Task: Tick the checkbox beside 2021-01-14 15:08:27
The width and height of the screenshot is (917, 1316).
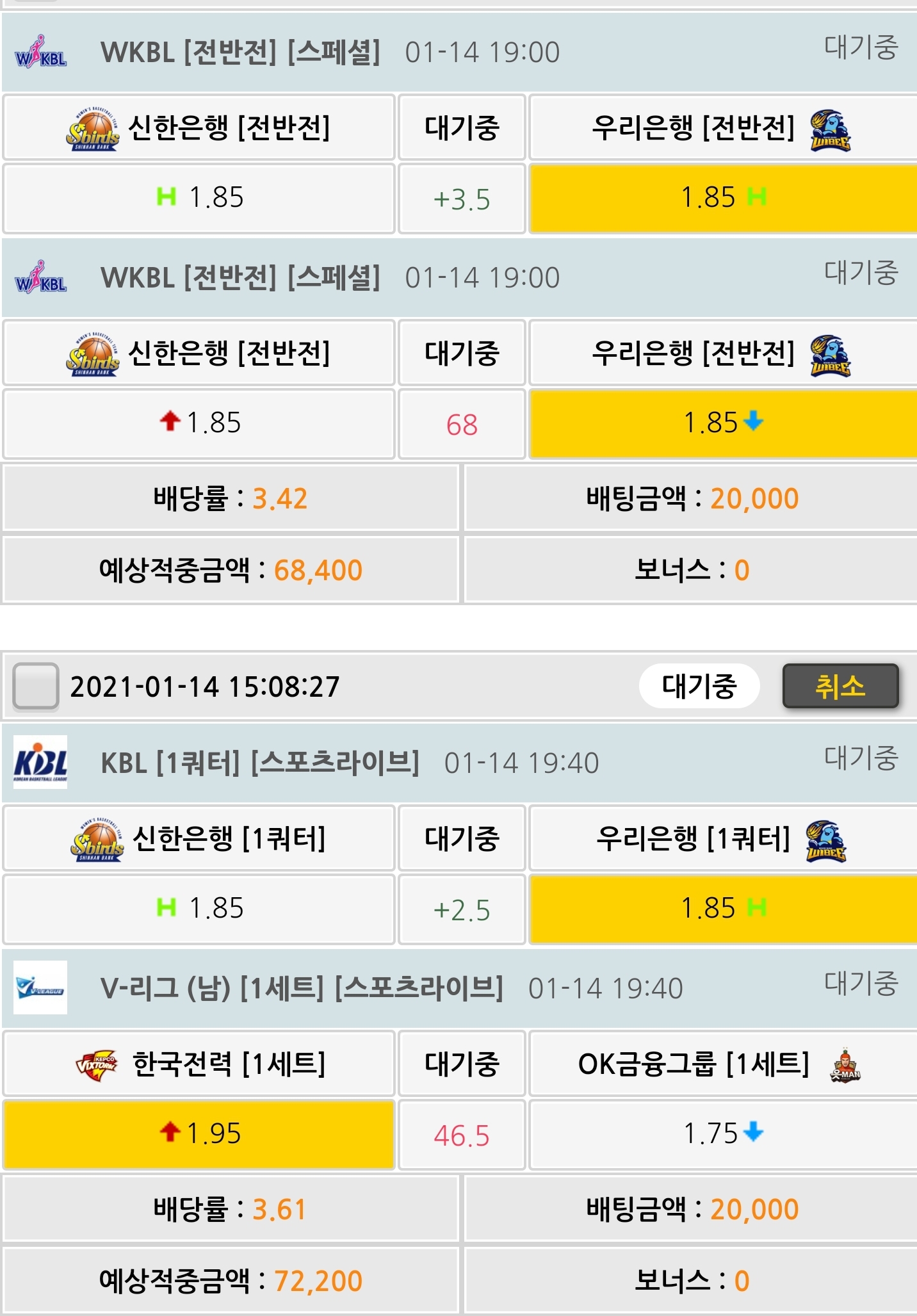Action: pos(36,686)
